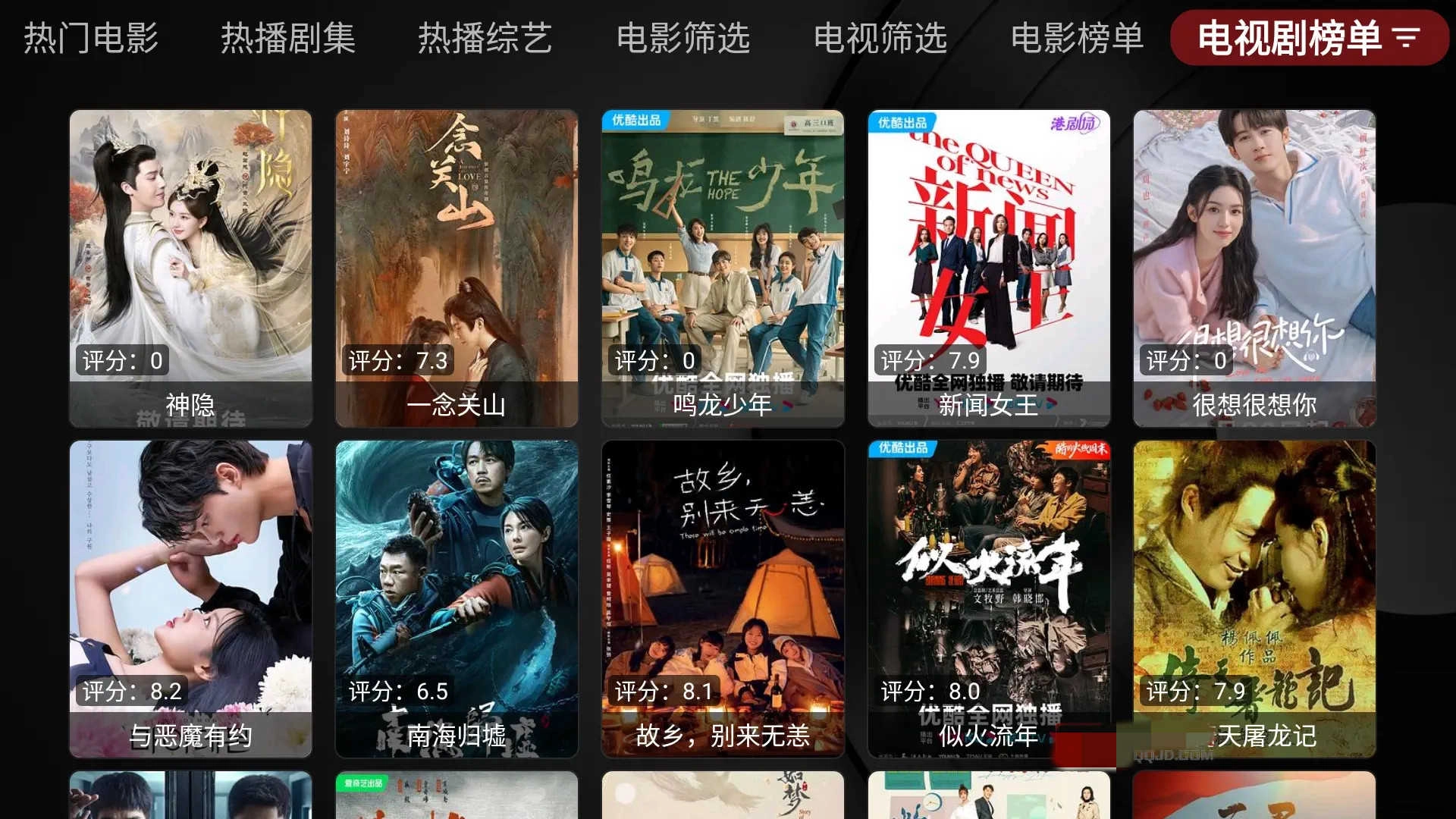The height and width of the screenshot is (819, 1456).
Task: Switch to 电视筛选 tab
Action: tap(880, 38)
